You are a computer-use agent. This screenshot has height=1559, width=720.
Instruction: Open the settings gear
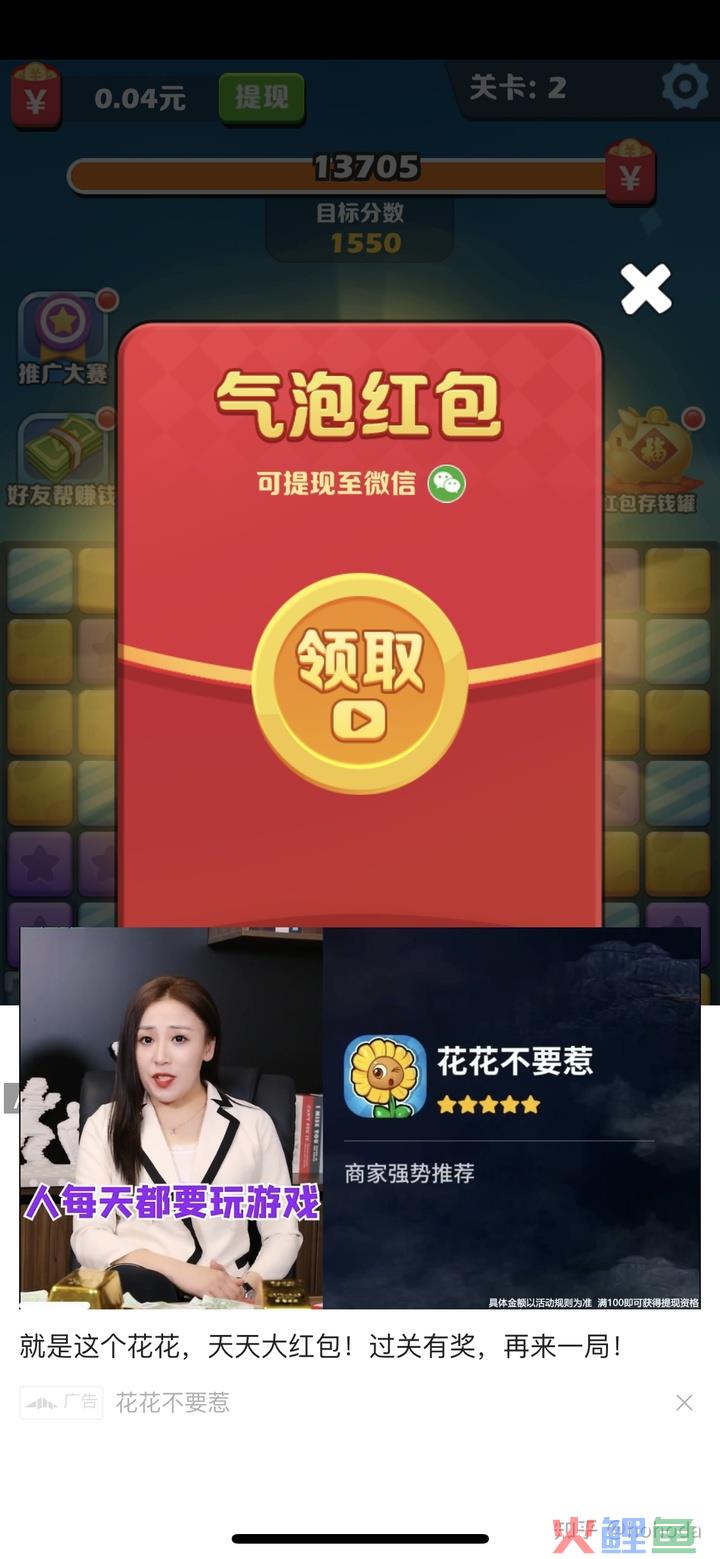pyautogui.click(x=685, y=87)
